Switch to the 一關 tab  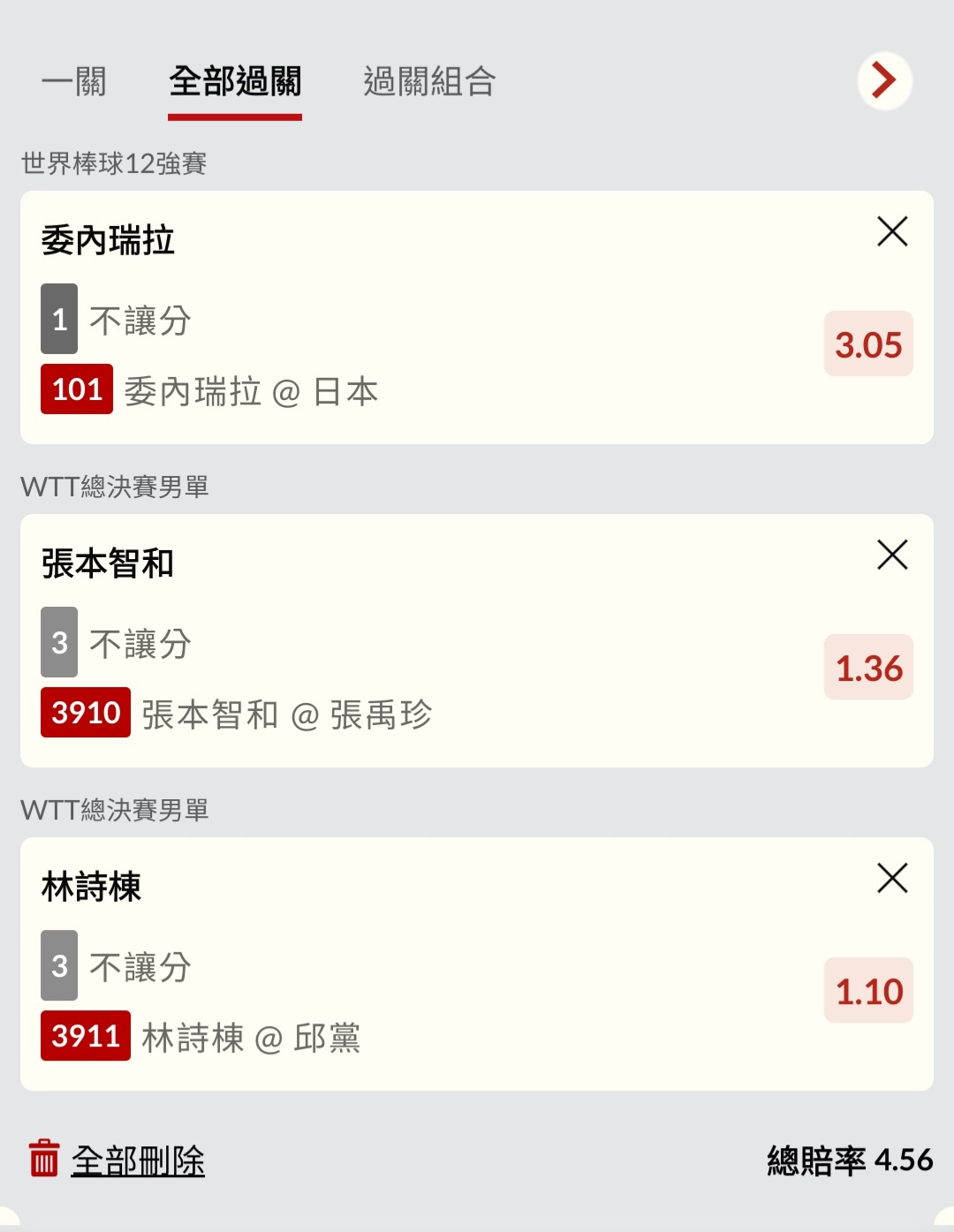tap(74, 82)
